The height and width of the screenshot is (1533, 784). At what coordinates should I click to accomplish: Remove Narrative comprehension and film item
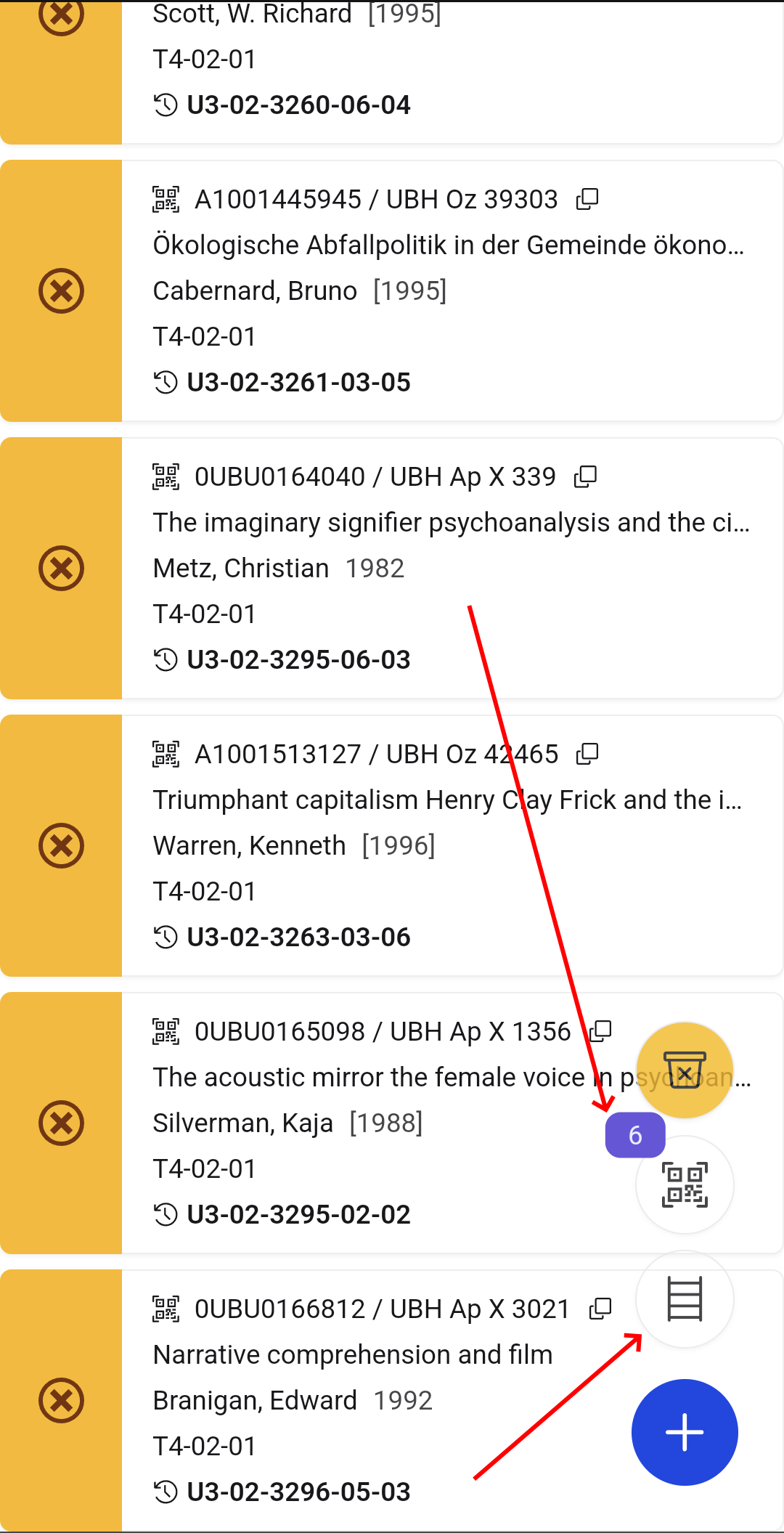click(x=61, y=1401)
